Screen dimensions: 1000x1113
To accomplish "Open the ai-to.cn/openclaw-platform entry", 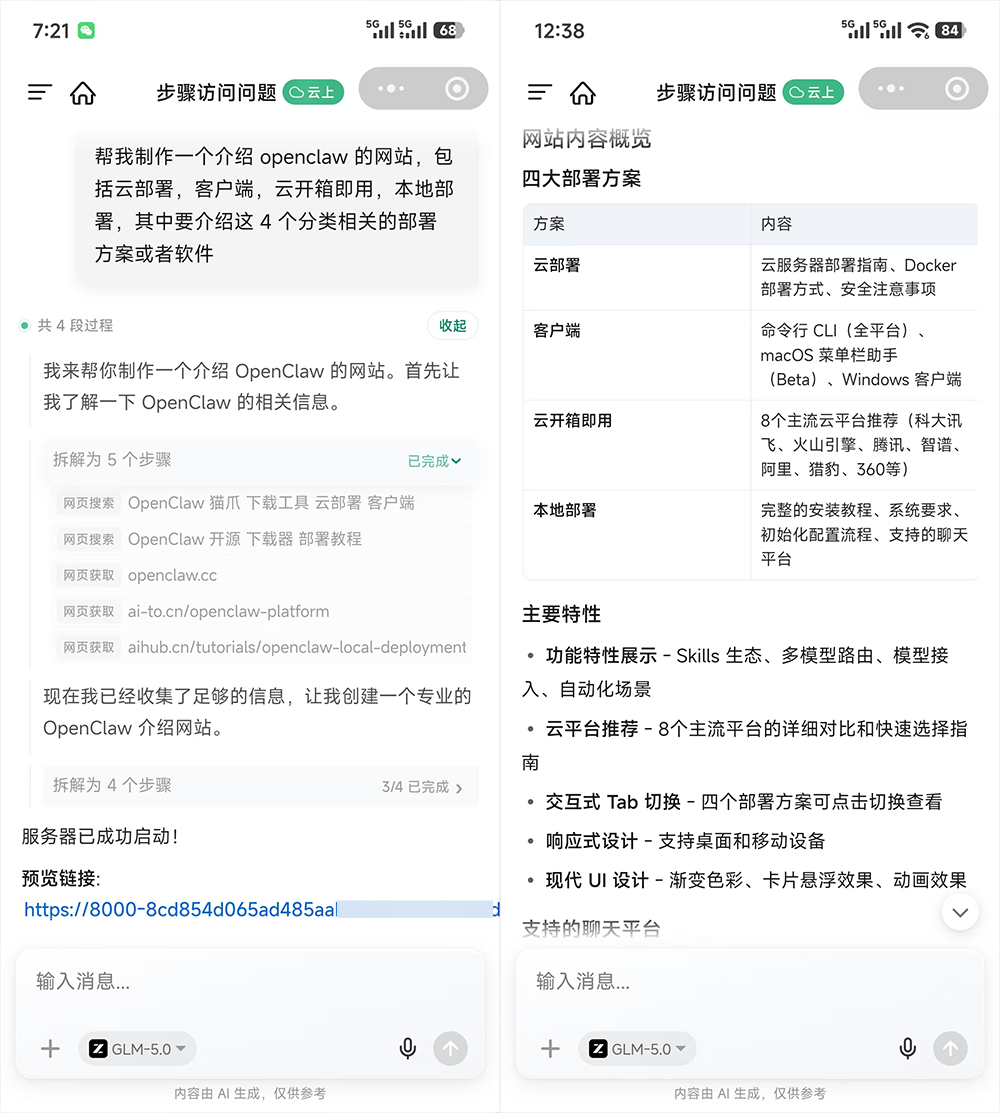I will tap(228, 611).
